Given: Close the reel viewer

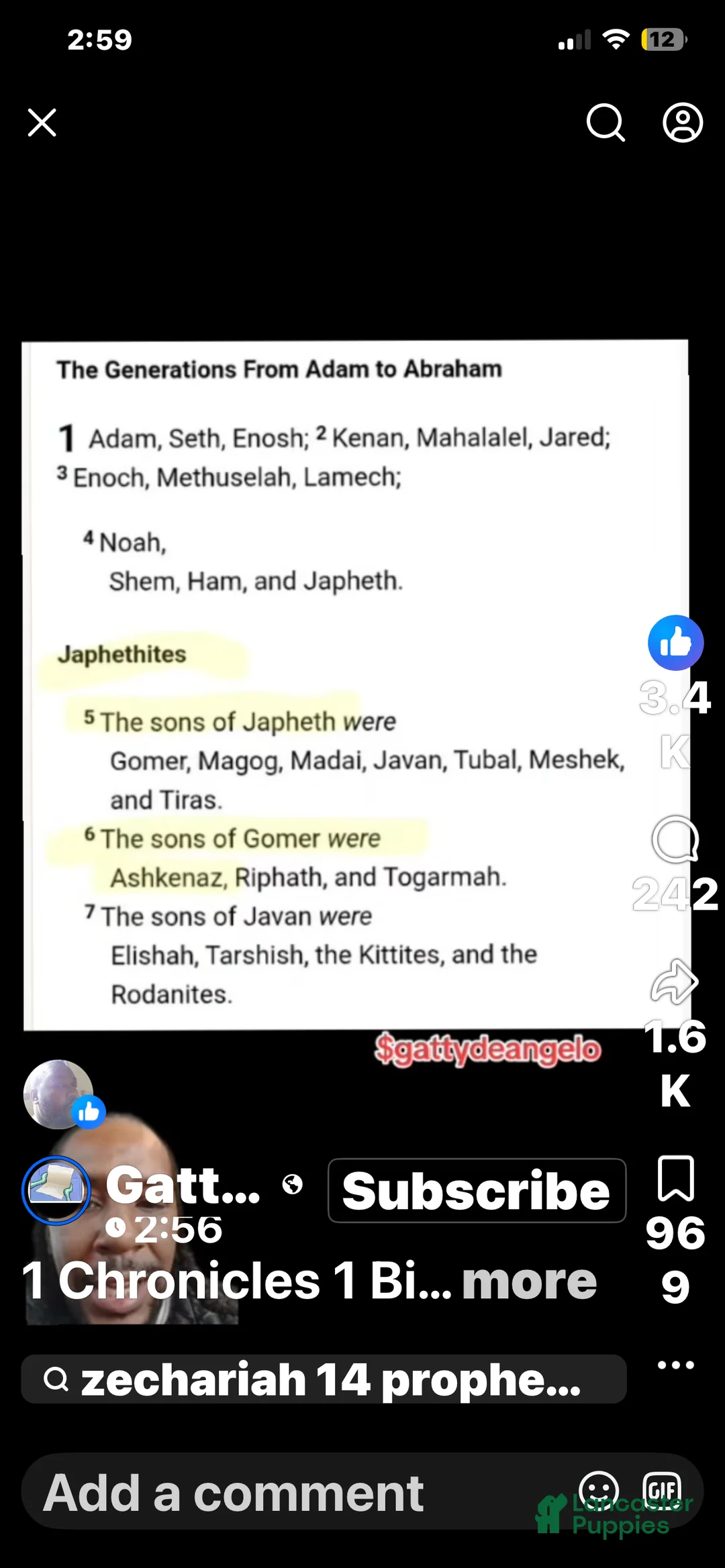Looking at the screenshot, I should (x=42, y=123).
